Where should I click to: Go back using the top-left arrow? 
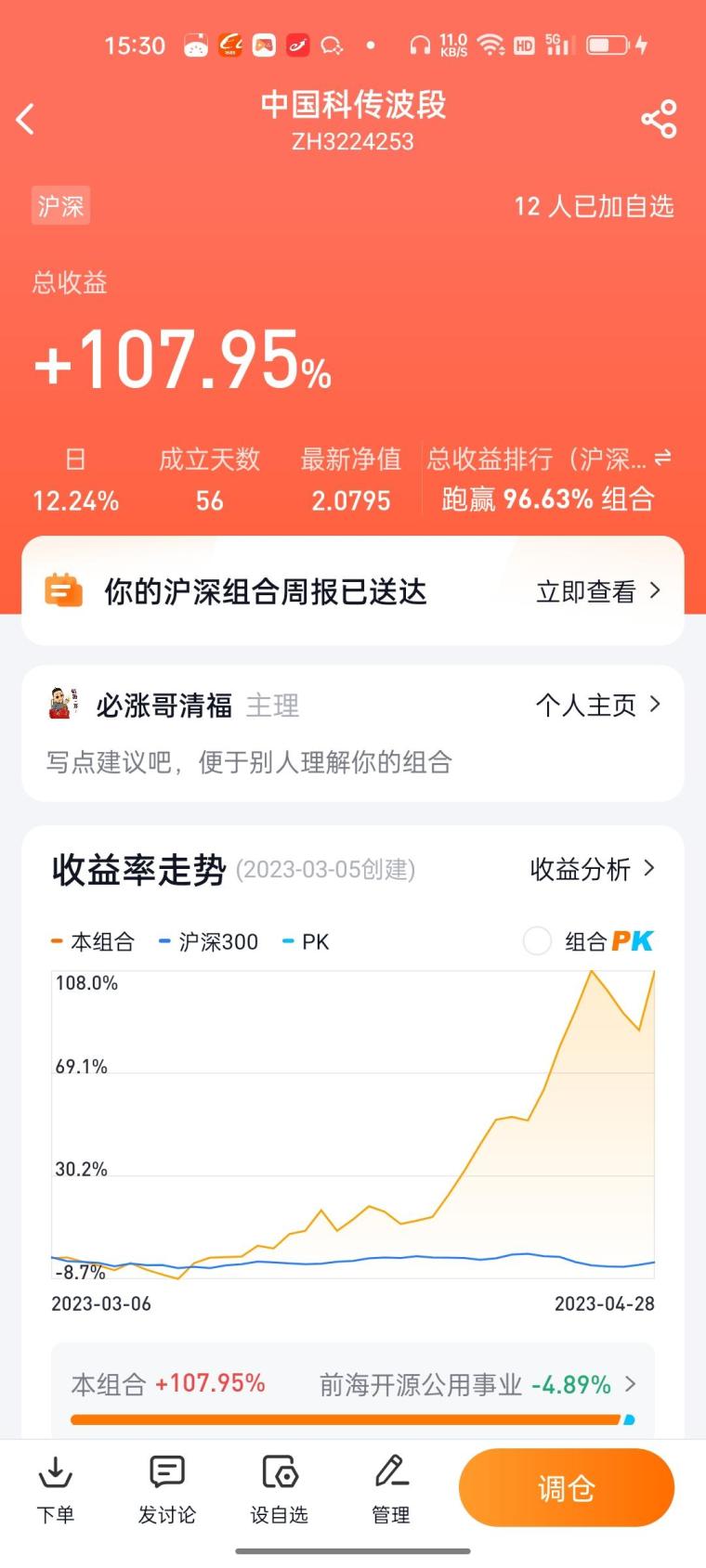click(x=26, y=119)
